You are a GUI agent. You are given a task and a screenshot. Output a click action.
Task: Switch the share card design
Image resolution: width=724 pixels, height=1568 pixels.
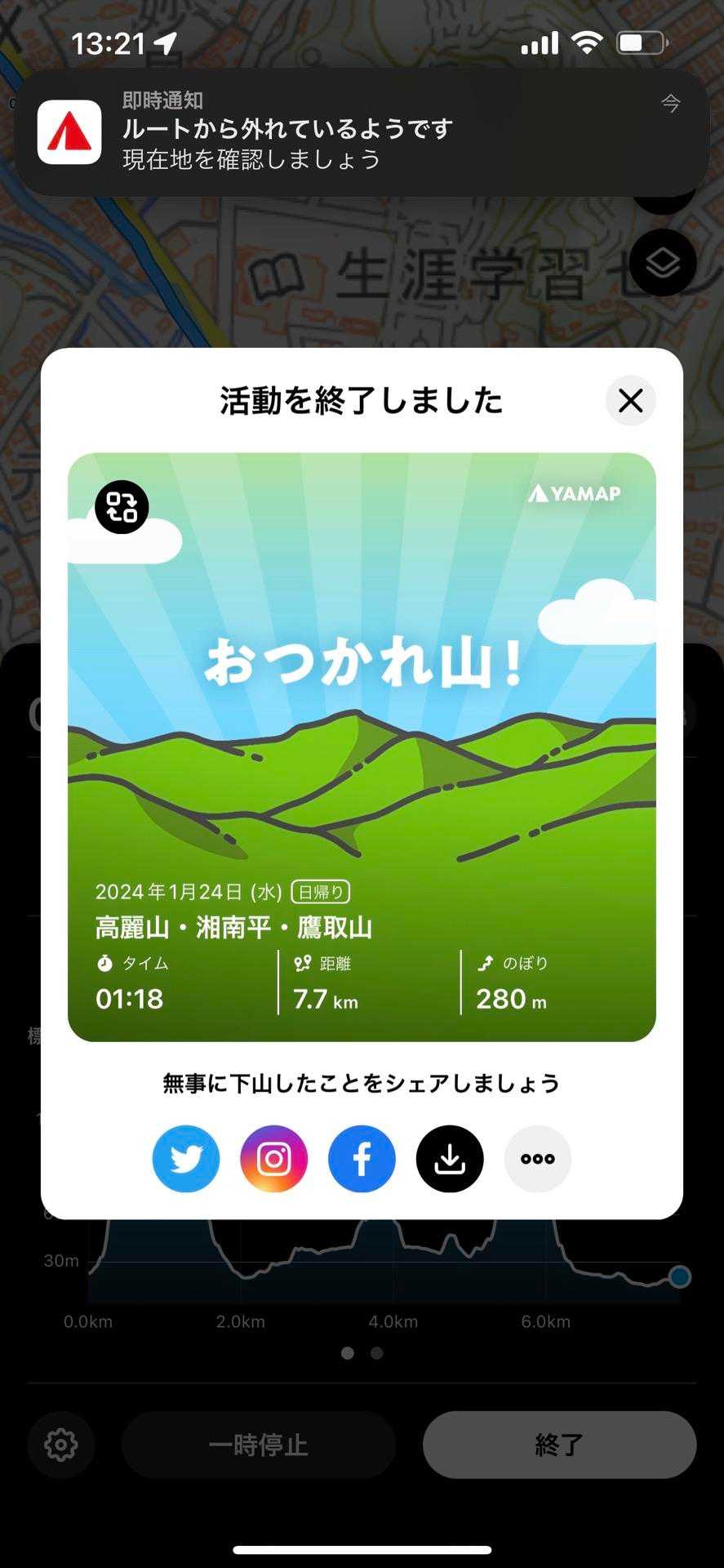click(x=122, y=507)
